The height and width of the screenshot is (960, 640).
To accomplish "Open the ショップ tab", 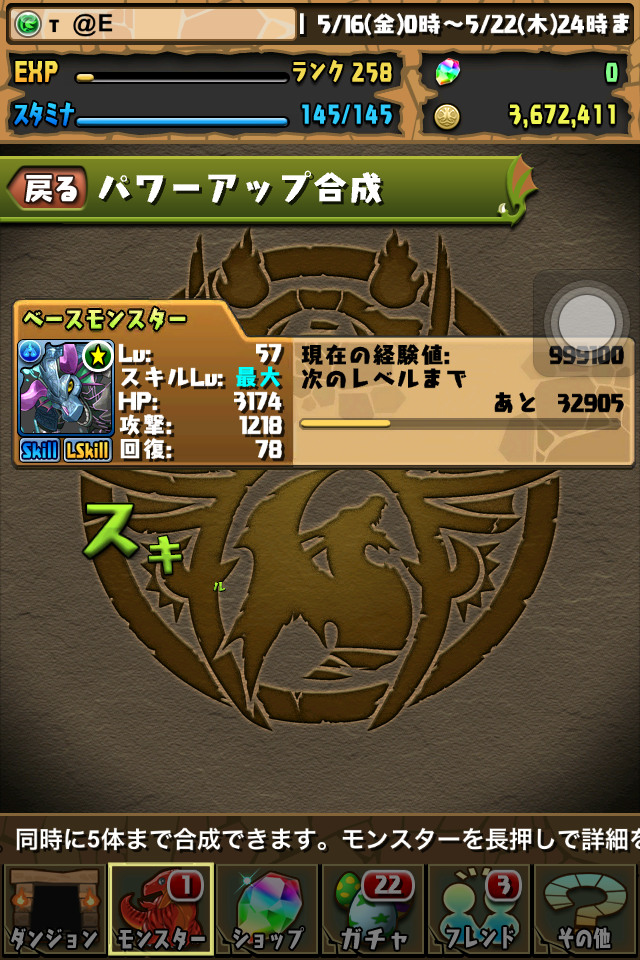I will point(267,910).
